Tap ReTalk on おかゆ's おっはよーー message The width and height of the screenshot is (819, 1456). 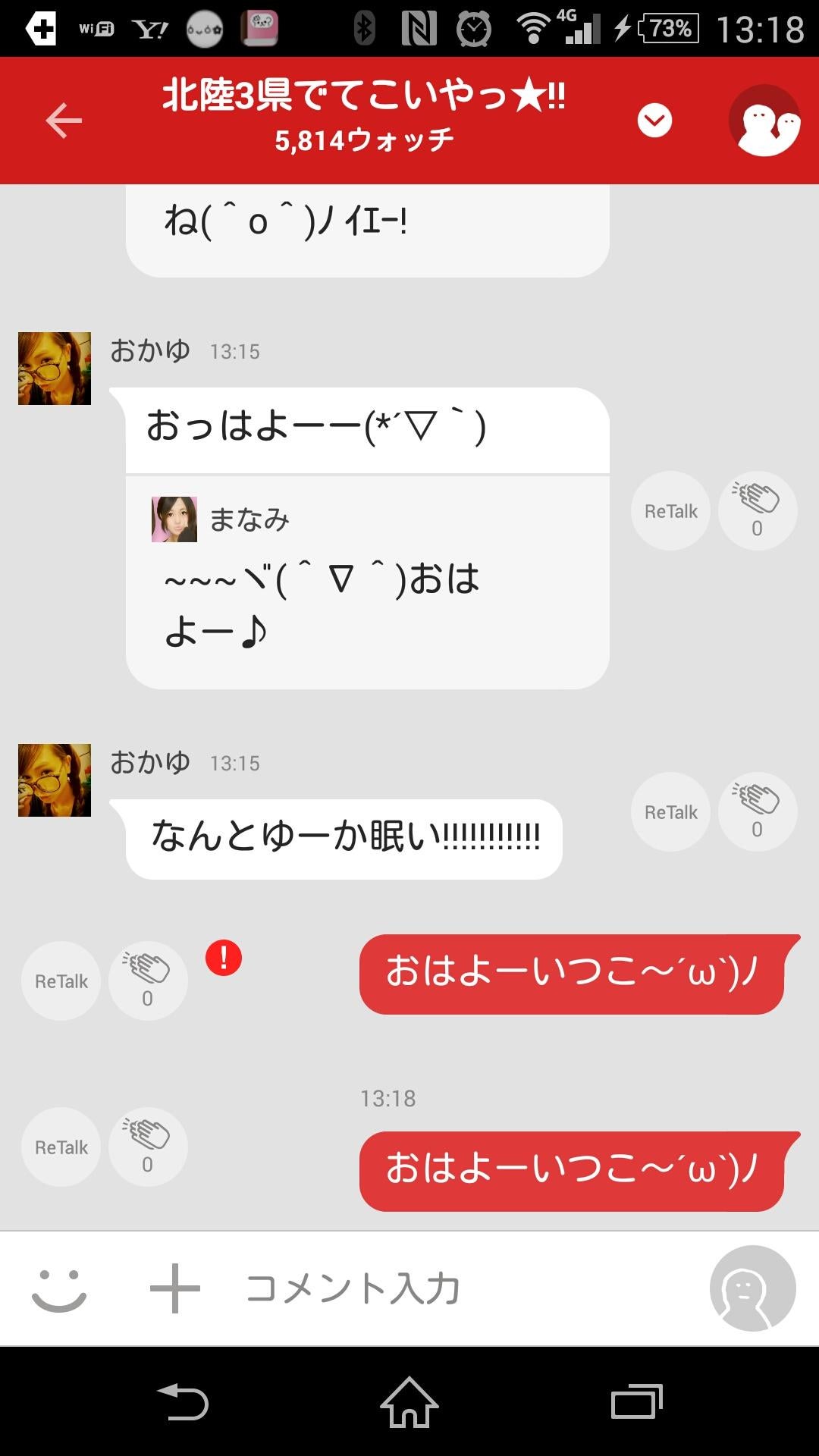670,510
